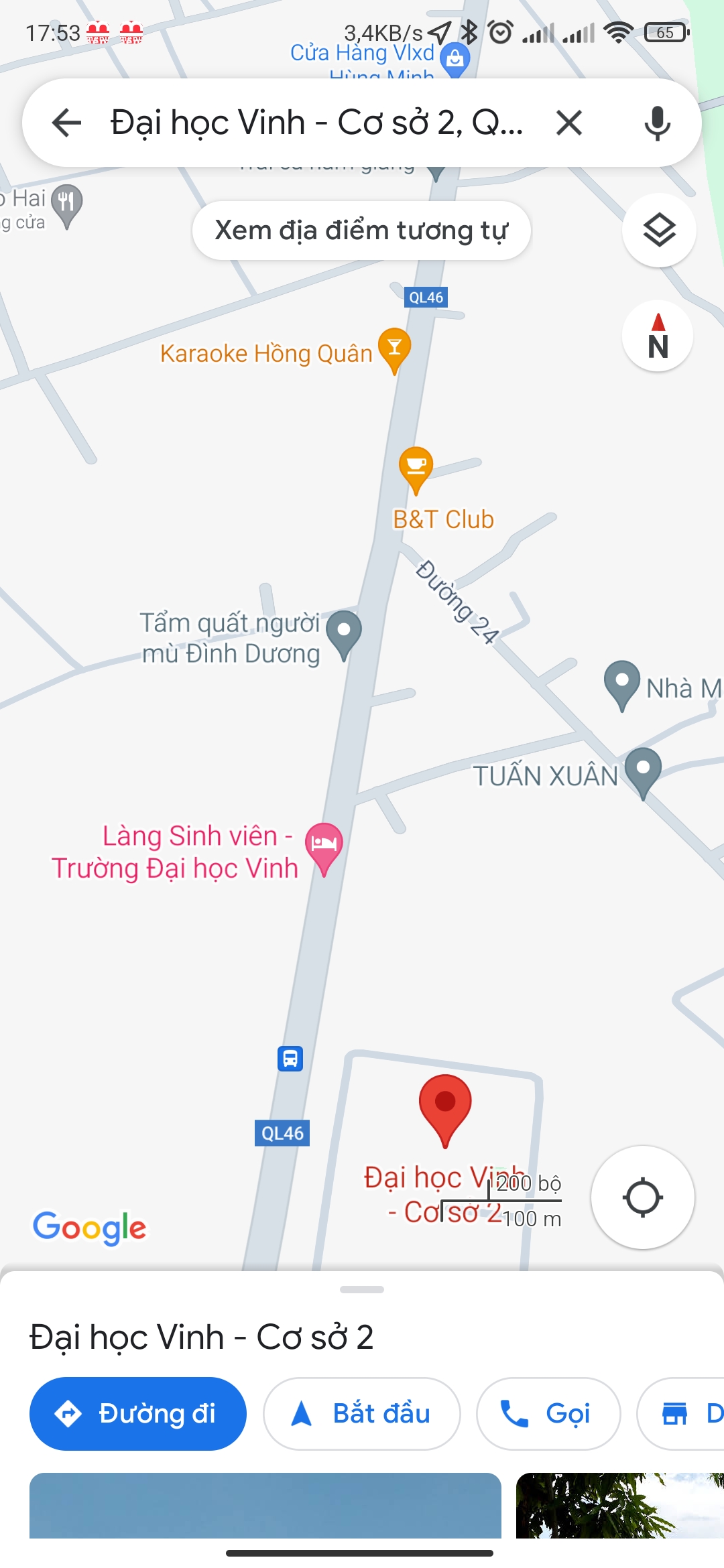Image resolution: width=724 pixels, height=1568 pixels.
Task: Center the map on my location
Action: [642, 1197]
